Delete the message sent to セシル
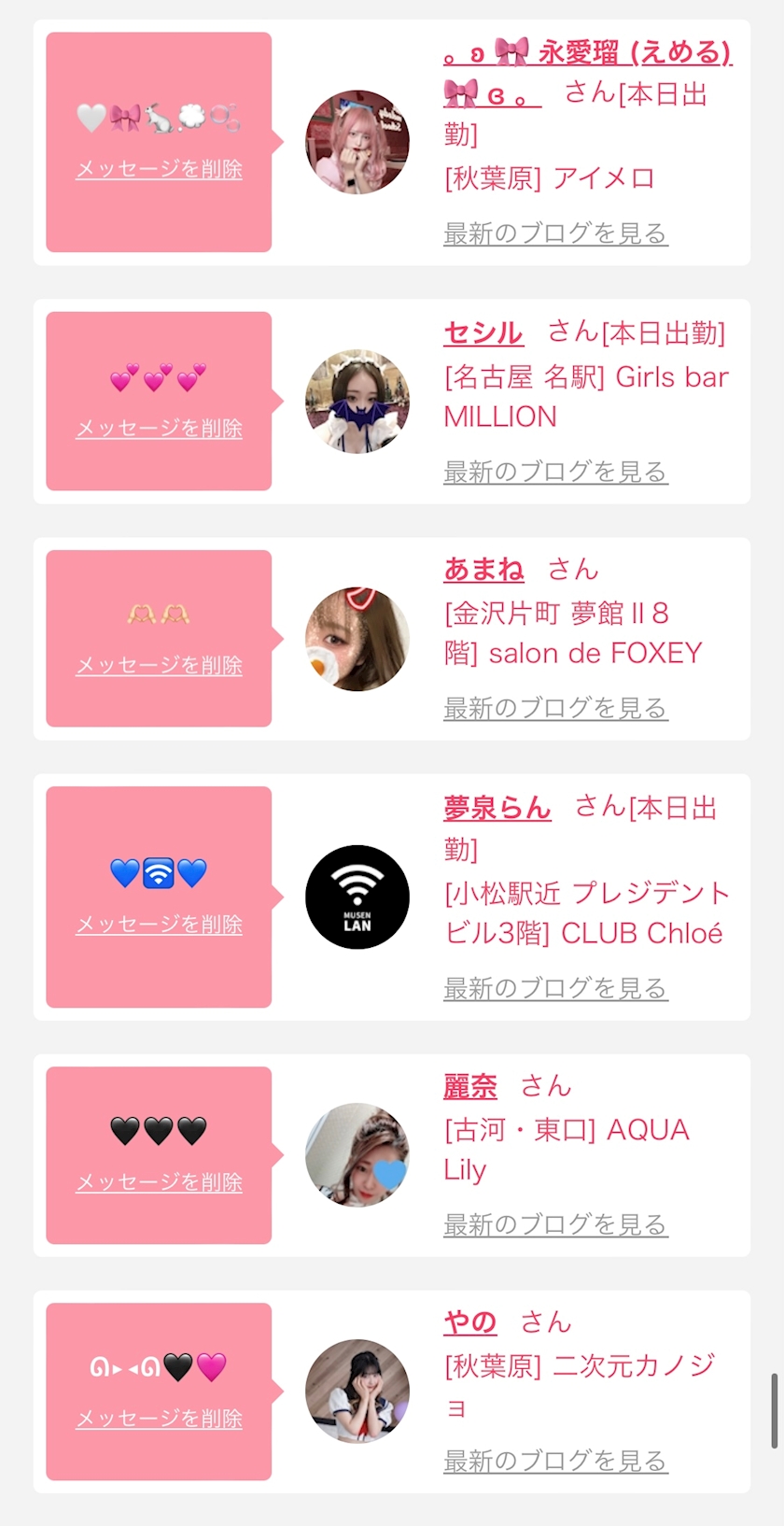 pos(159,428)
